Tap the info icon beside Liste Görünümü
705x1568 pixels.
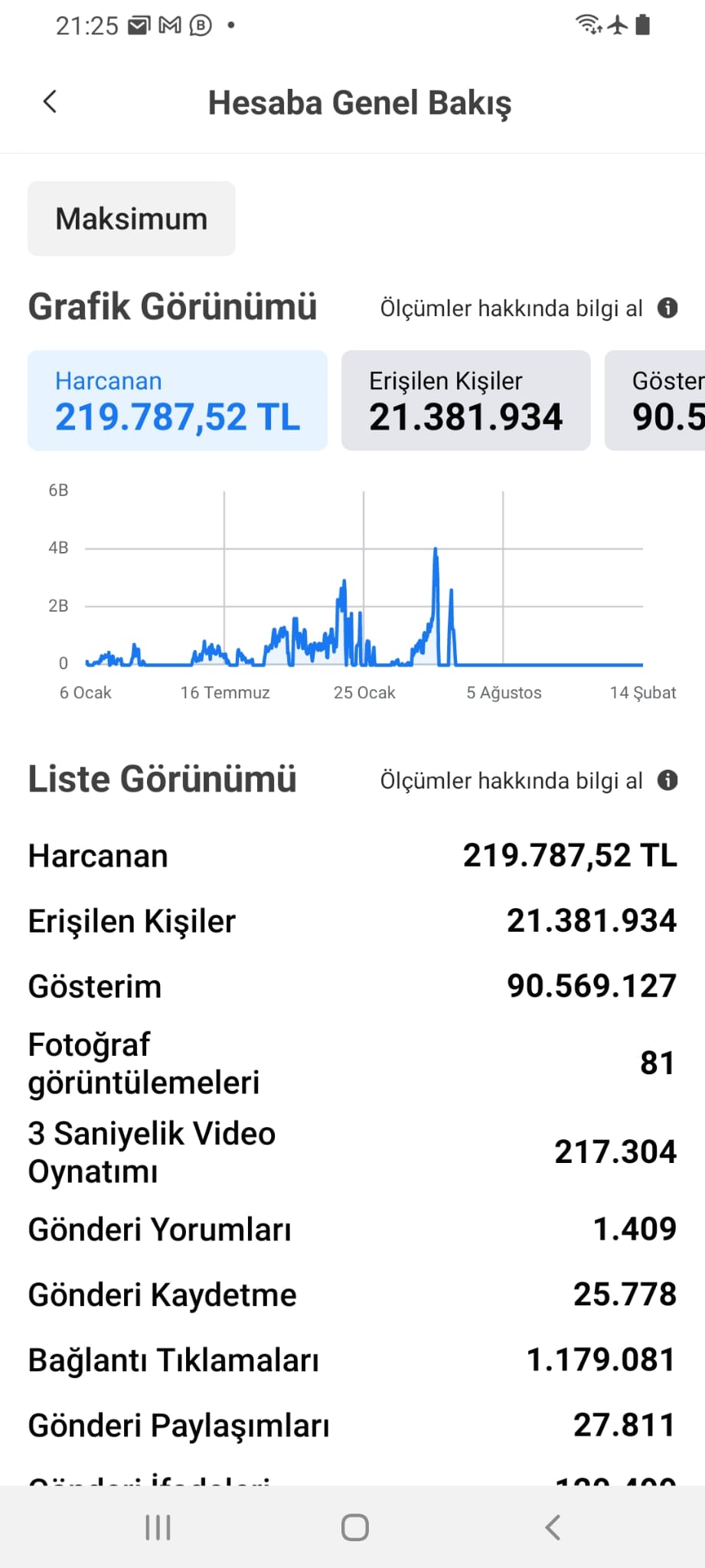[x=667, y=780]
